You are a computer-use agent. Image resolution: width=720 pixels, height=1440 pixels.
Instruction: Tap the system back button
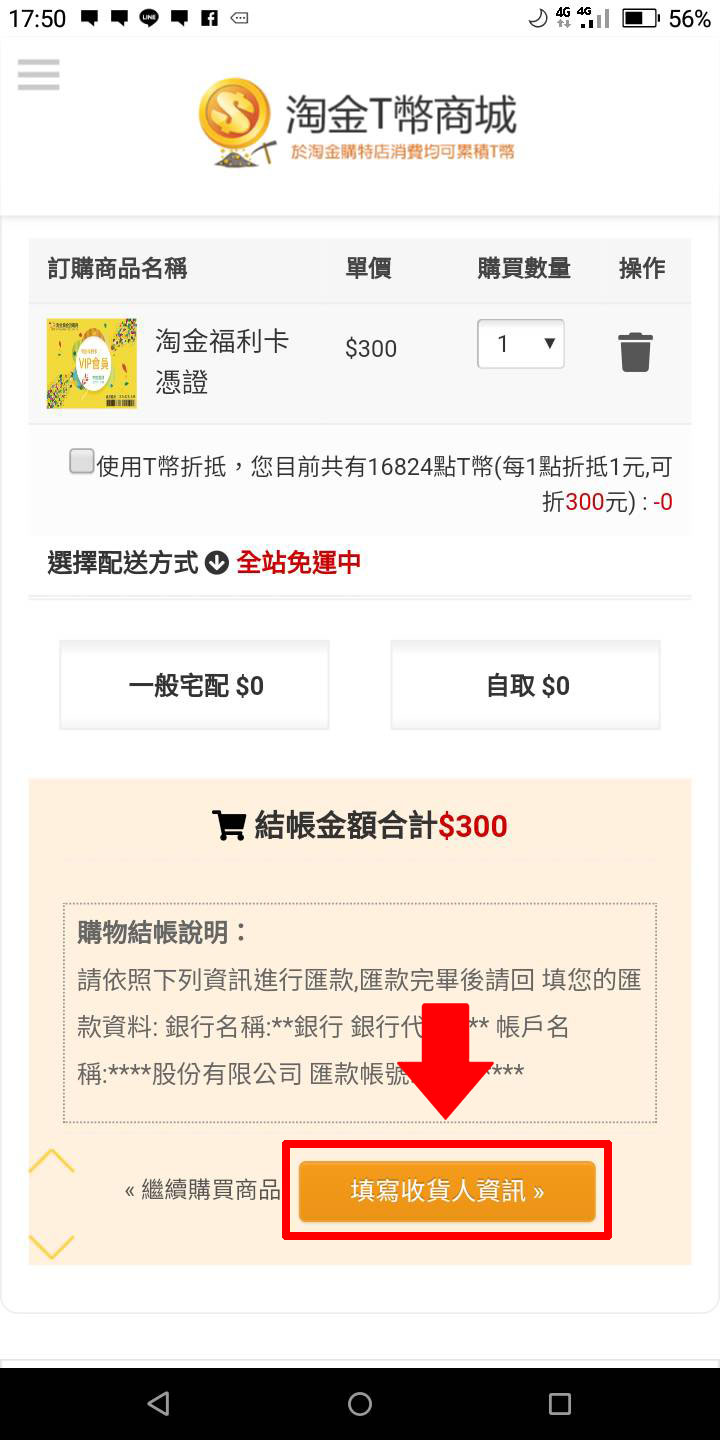158,1404
